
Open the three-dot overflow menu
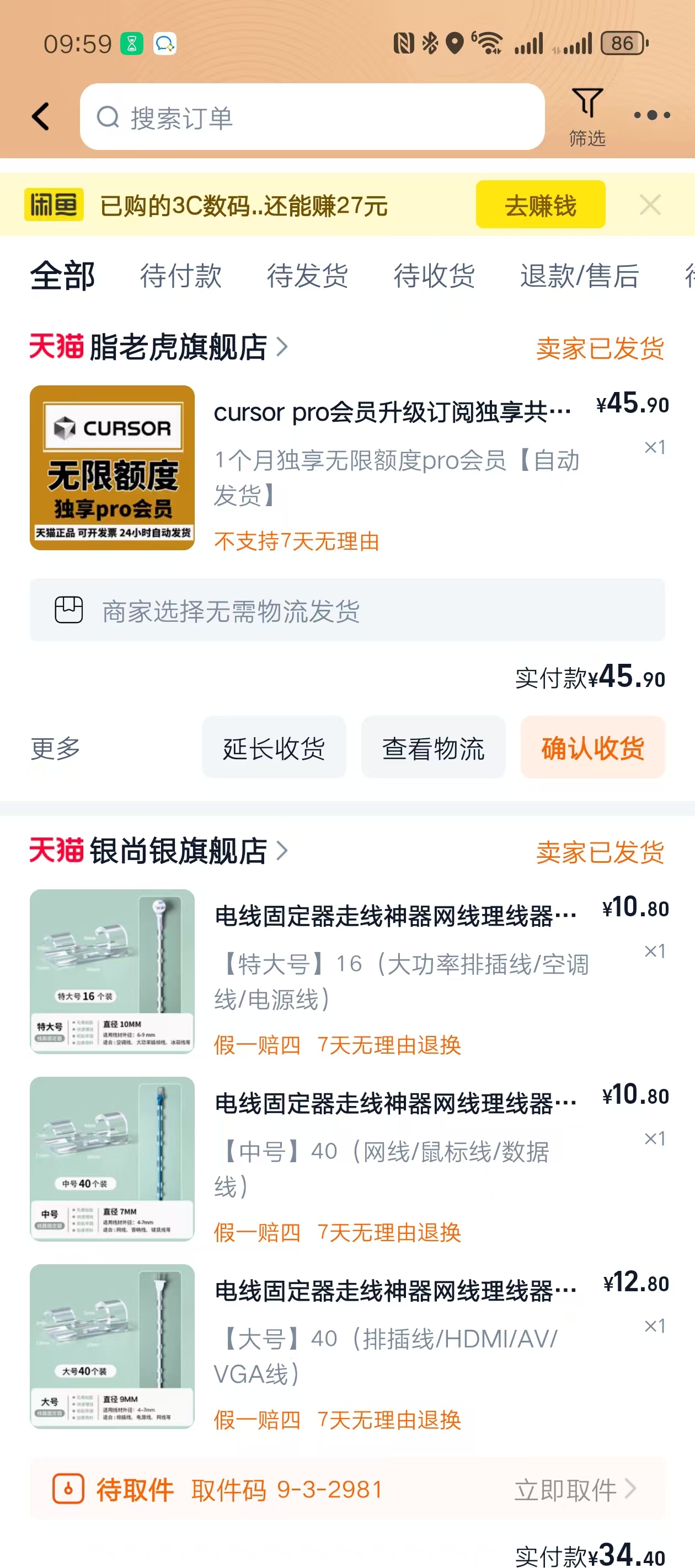click(x=651, y=115)
